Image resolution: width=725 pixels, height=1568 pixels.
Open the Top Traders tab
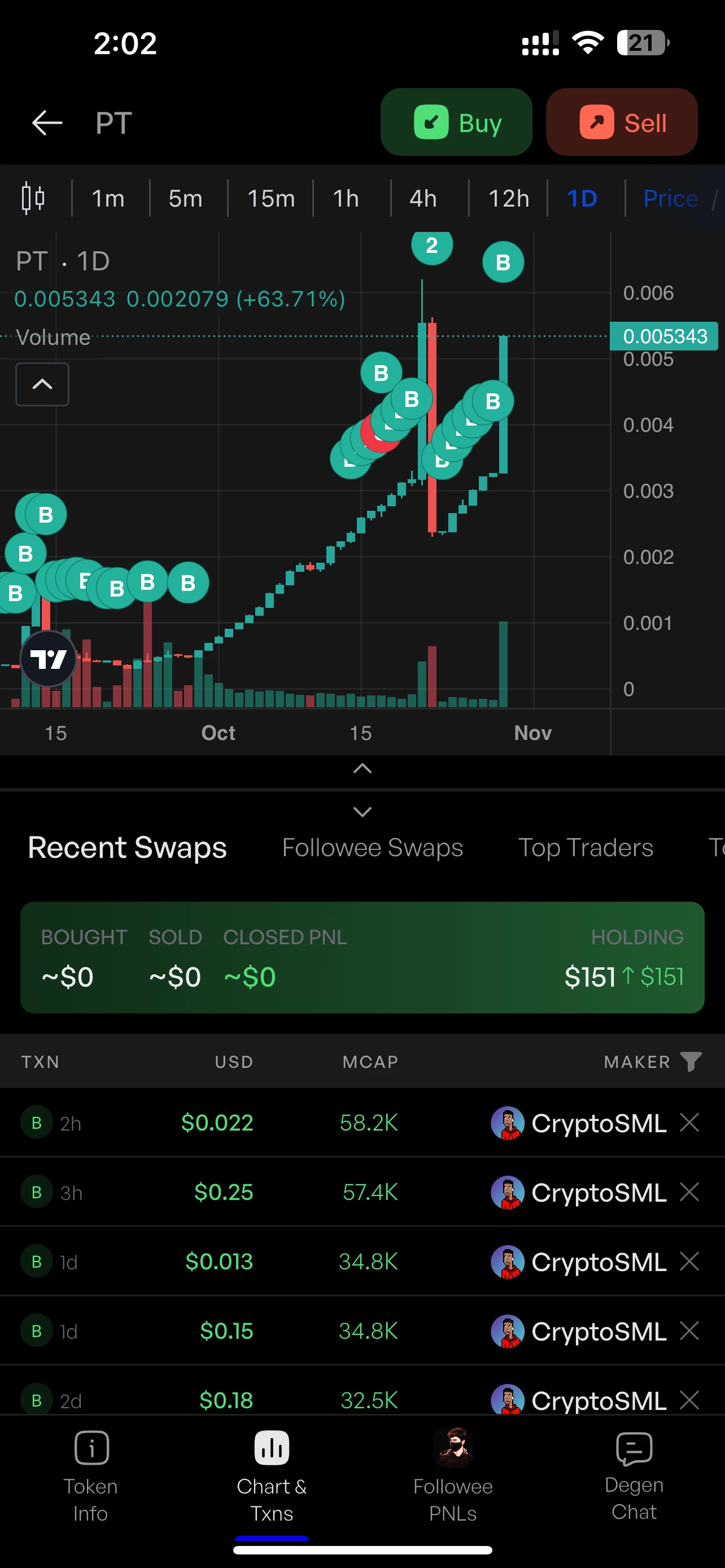click(586, 847)
